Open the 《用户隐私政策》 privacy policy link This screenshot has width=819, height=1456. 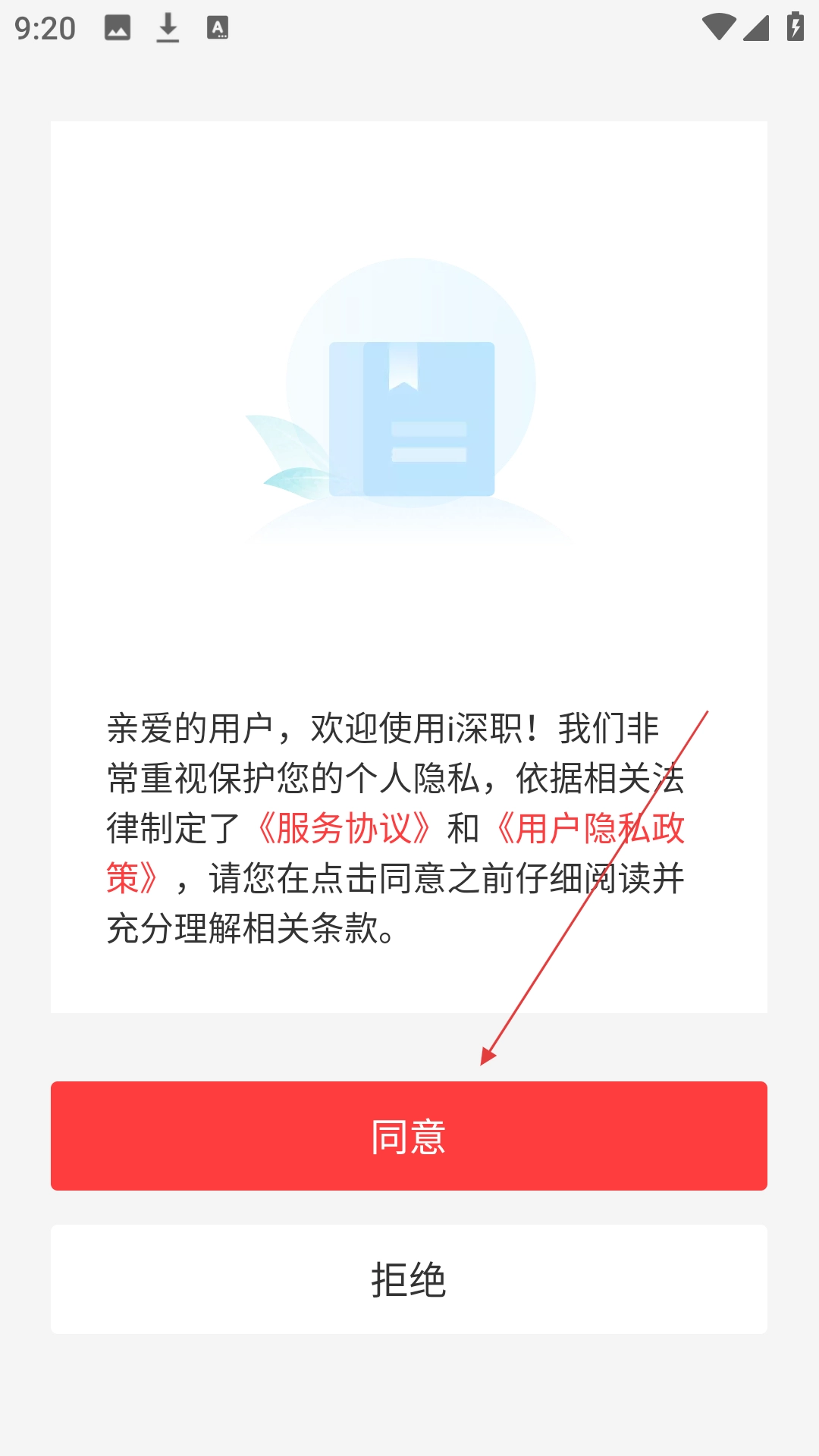pos(588,828)
